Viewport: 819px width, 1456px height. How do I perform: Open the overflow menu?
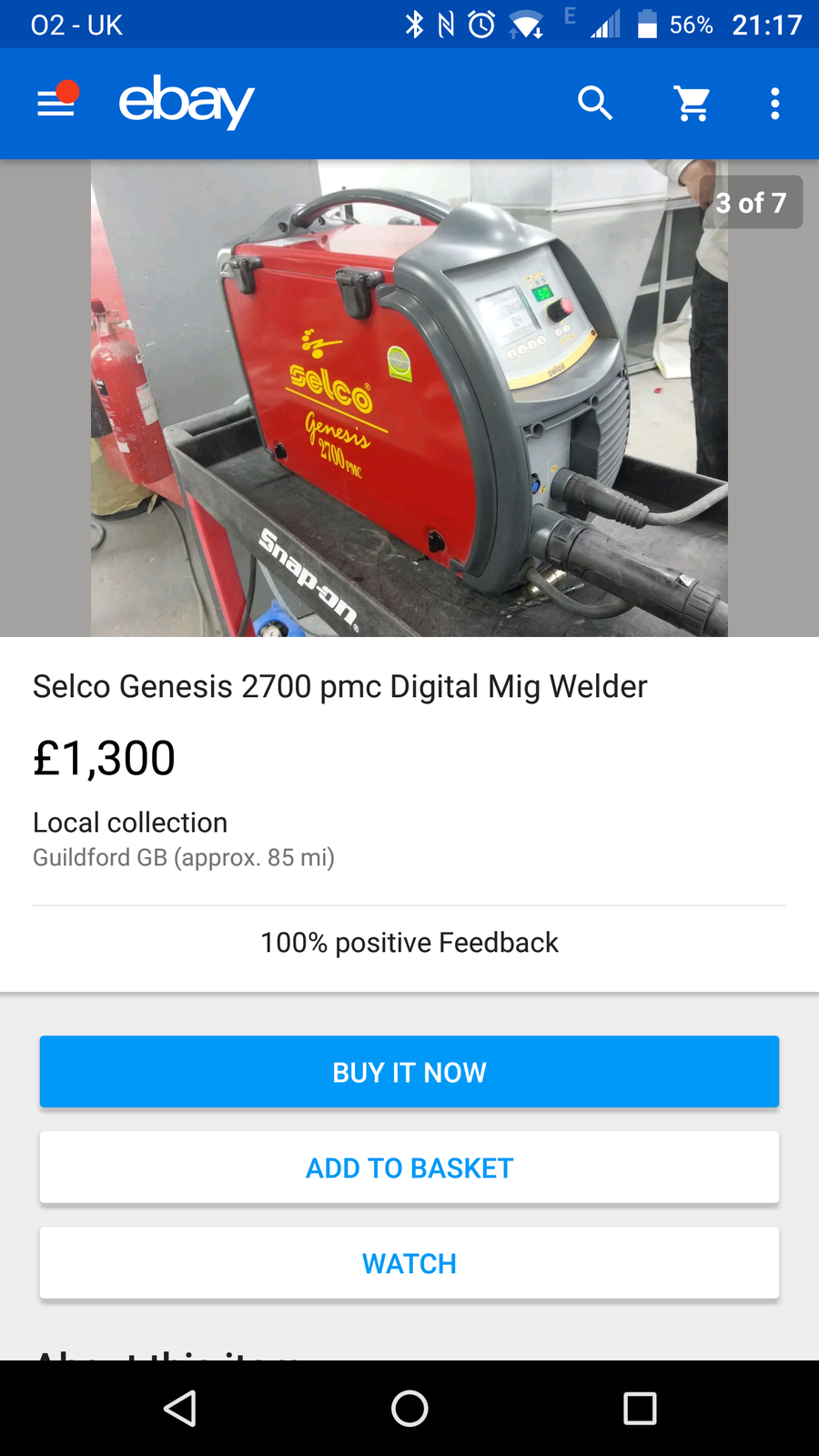[x=774, y=103]
